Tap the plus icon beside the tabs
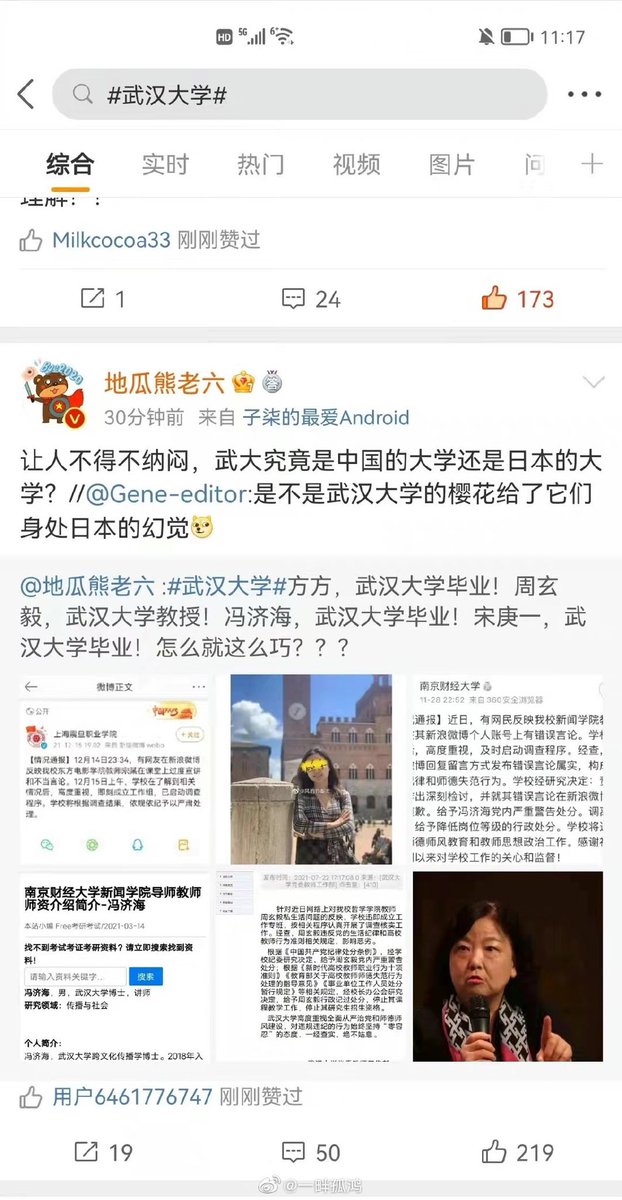Screen dimensions: 622x1200 pos(592,165)
